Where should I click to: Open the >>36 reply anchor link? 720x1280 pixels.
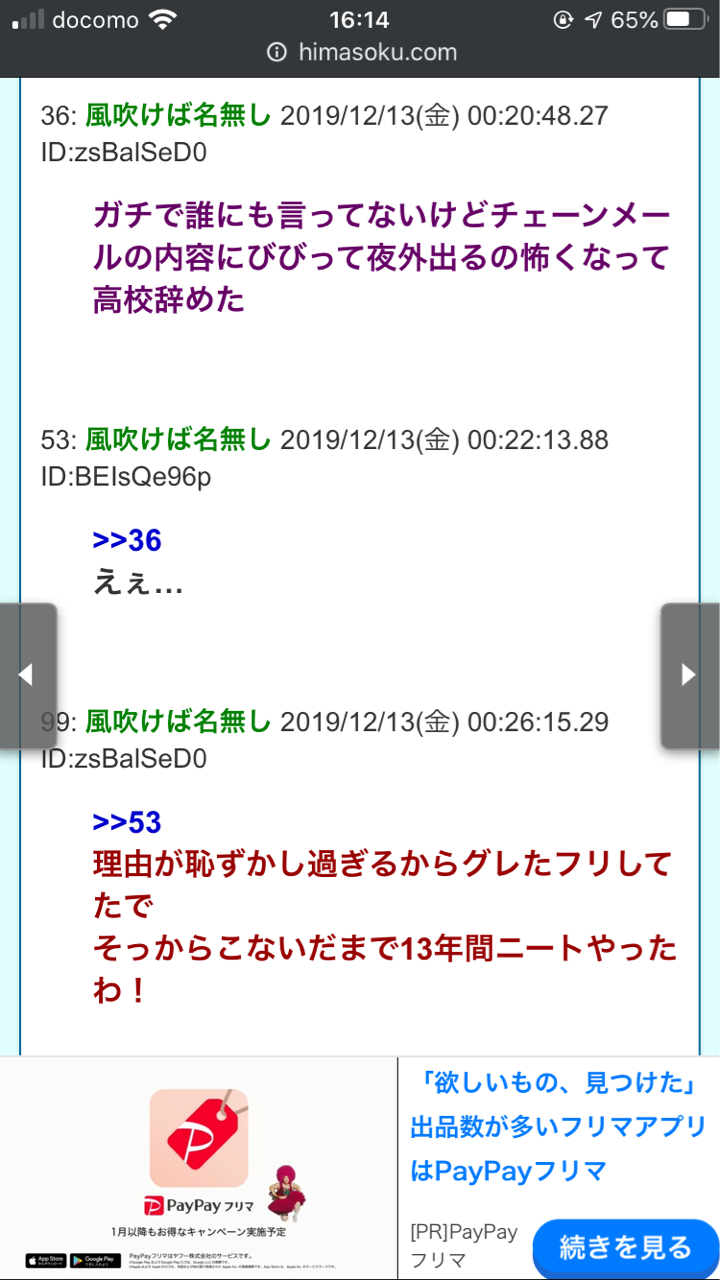pos(127,540)
